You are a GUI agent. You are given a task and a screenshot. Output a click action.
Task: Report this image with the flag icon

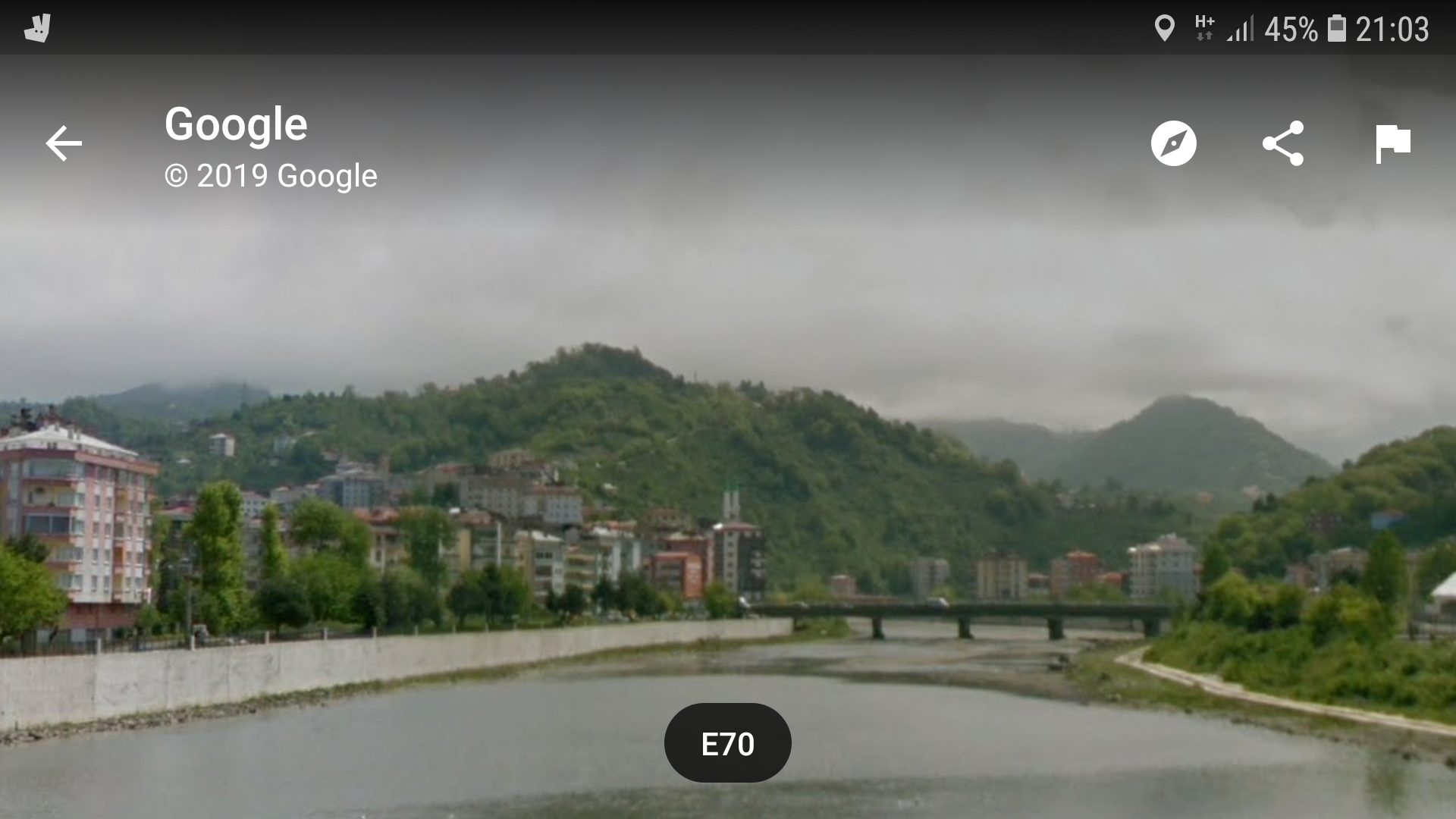1392,143
